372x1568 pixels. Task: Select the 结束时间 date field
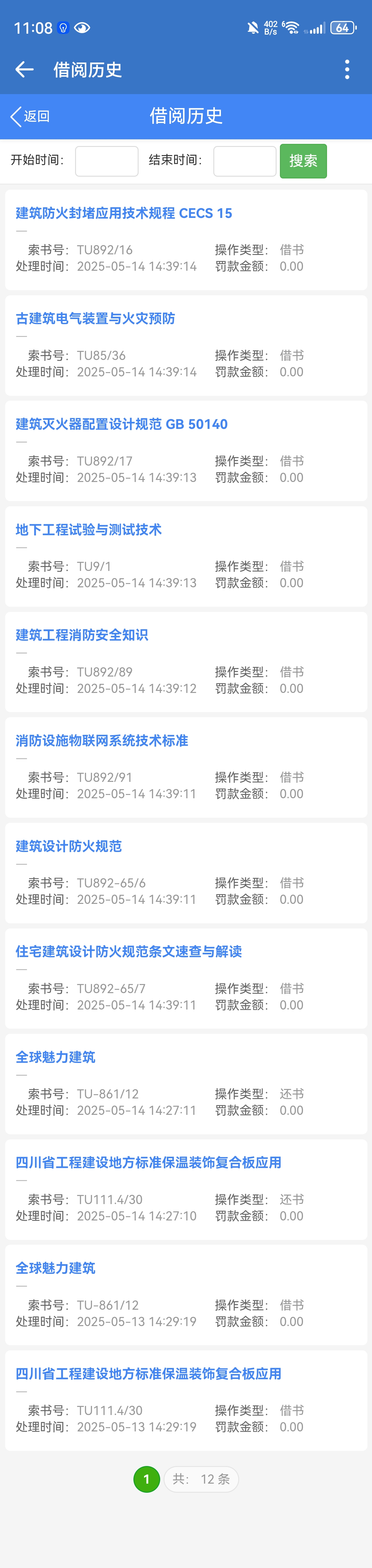point(245,161)
